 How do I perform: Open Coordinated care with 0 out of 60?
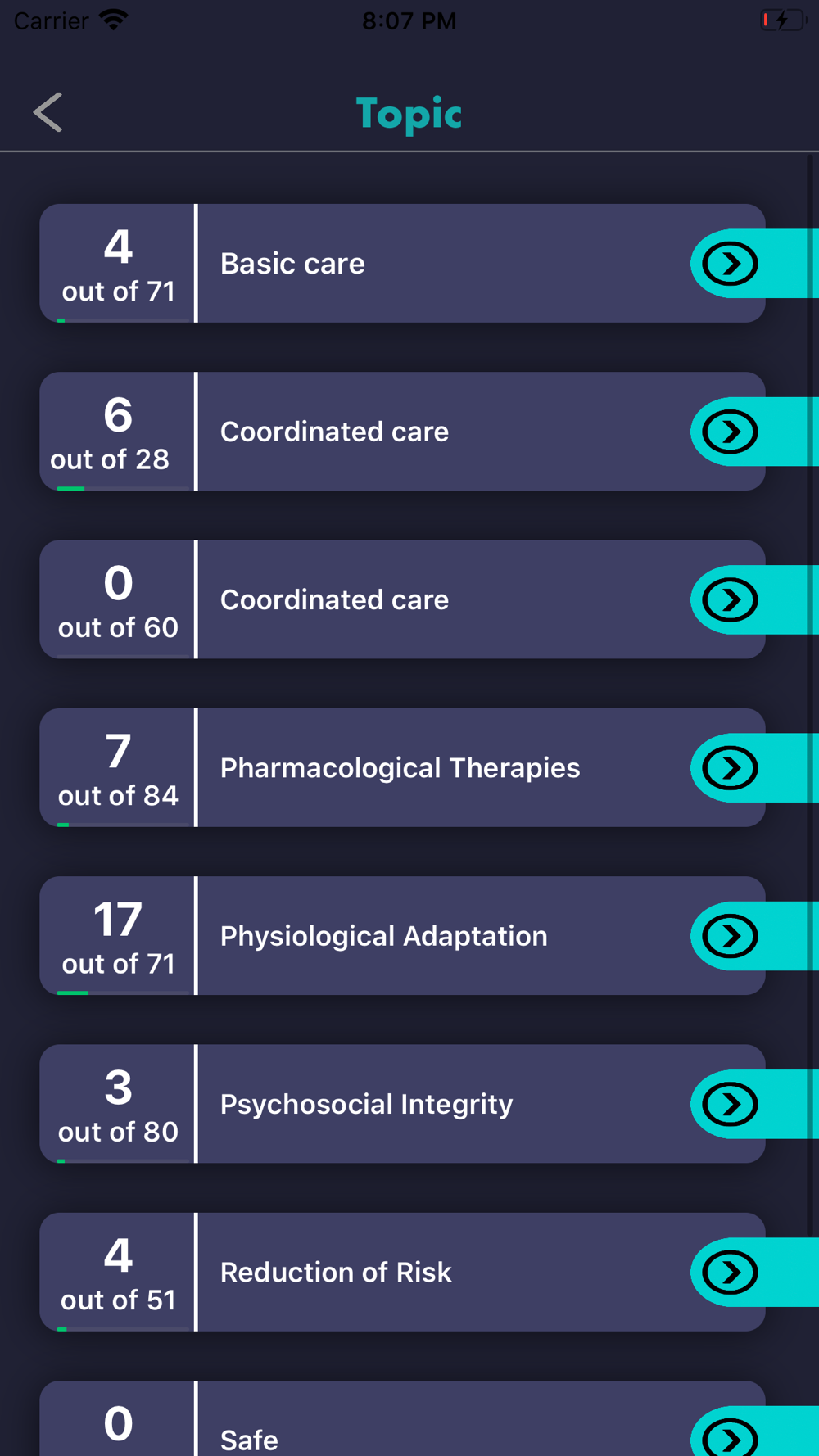point(402,599)
